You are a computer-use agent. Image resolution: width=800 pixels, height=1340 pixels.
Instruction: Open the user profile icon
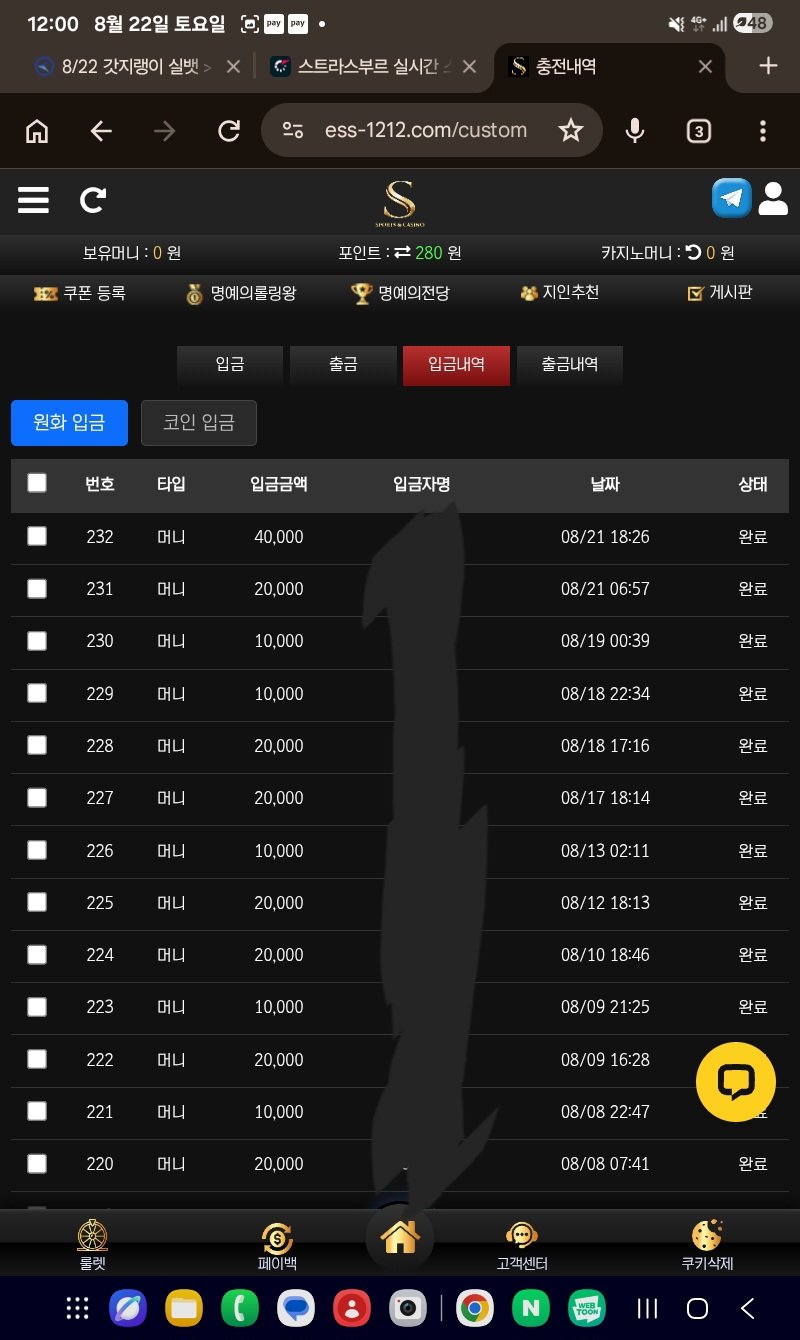point(774,198)
